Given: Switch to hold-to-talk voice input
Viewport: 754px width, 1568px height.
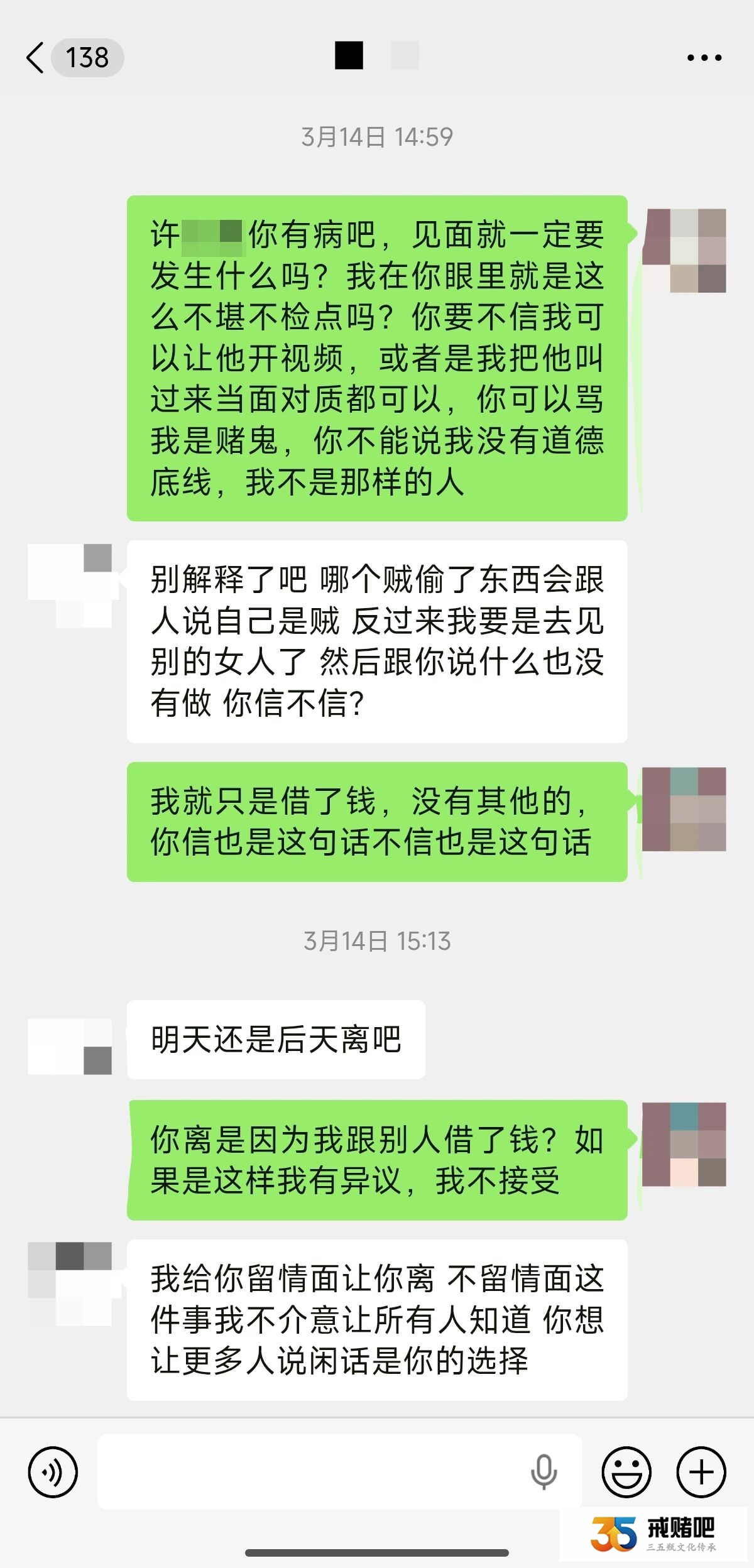Looking at the screenshot, I should pos(53,1472).
